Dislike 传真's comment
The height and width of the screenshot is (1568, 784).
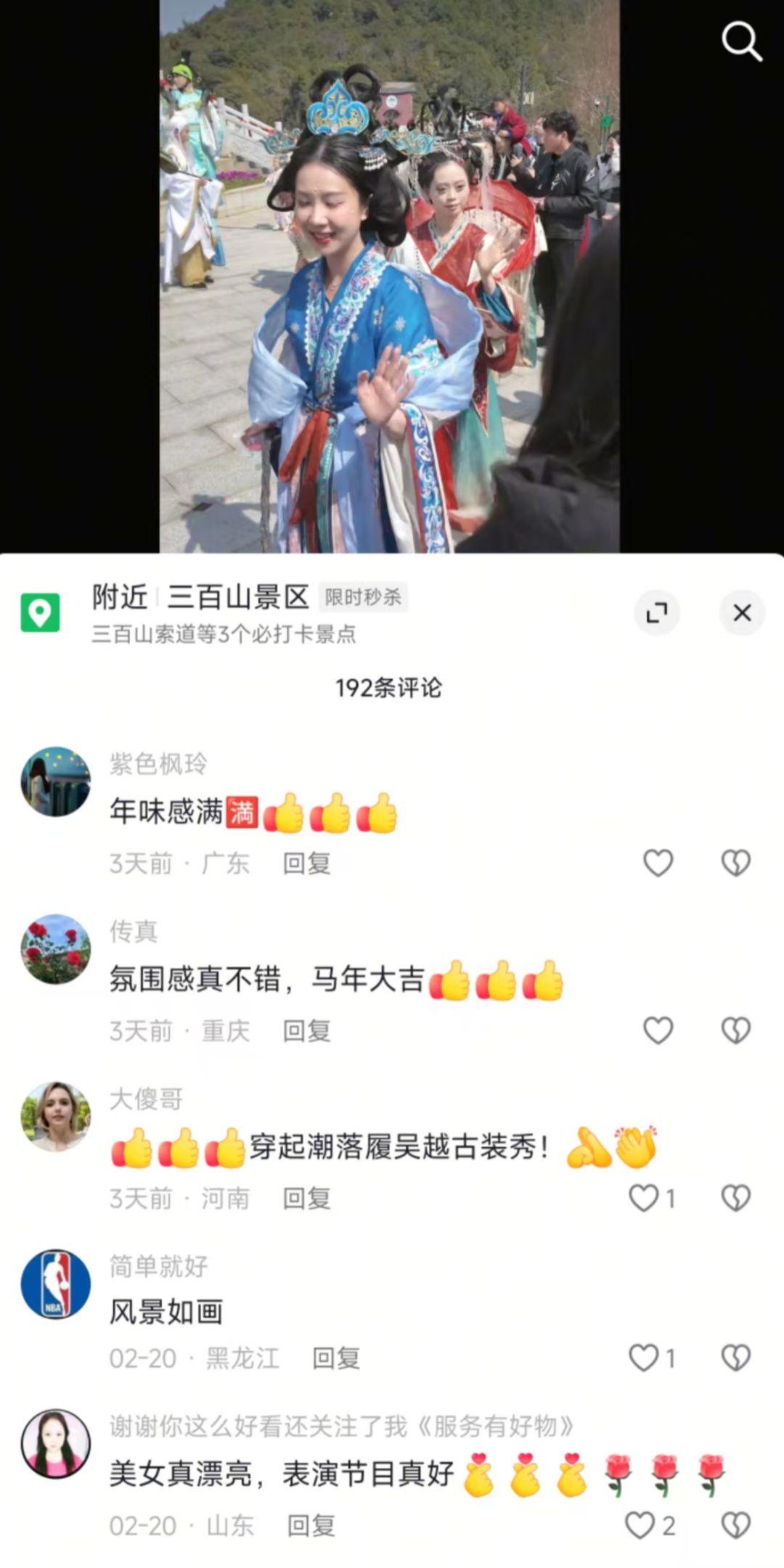(735, 1030)
